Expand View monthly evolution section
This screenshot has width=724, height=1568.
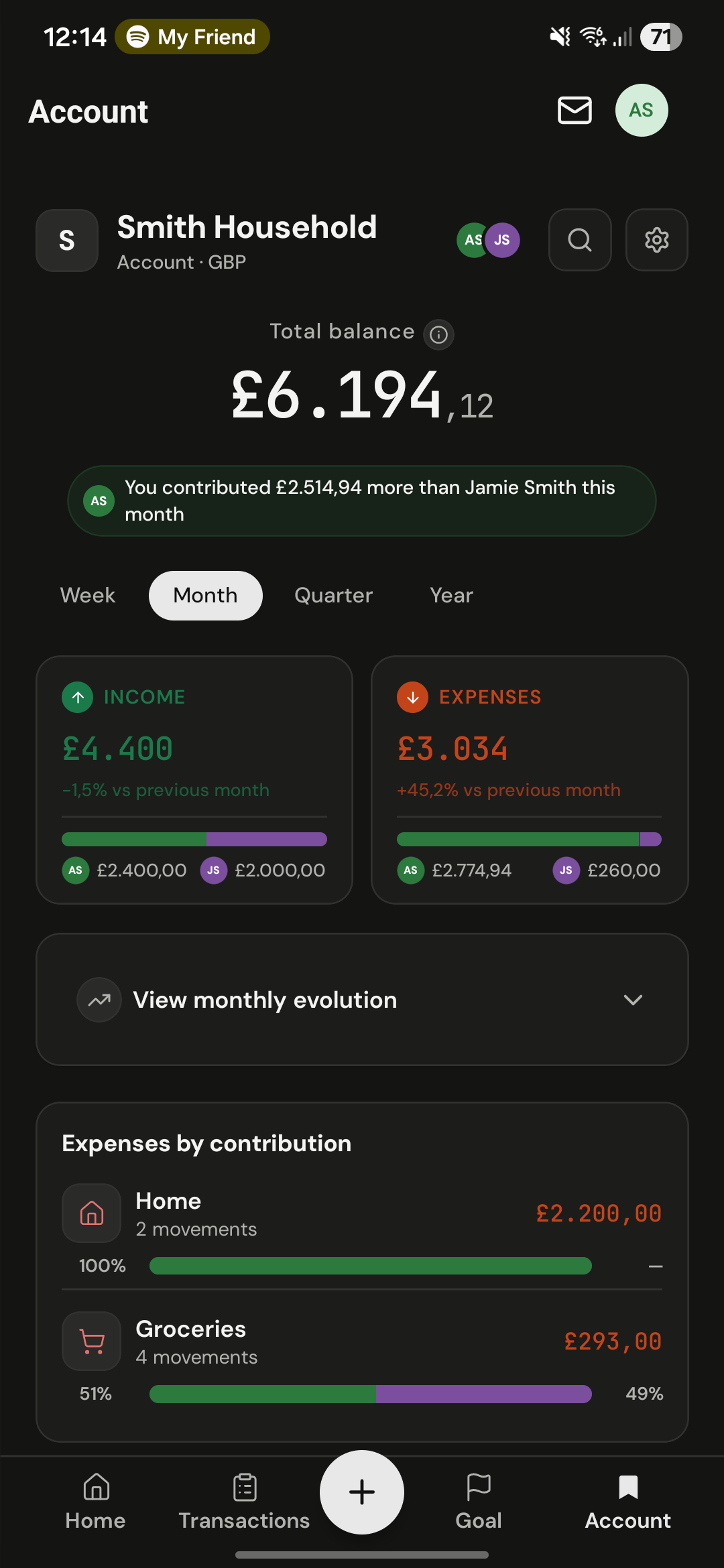(x=362, y=999)
